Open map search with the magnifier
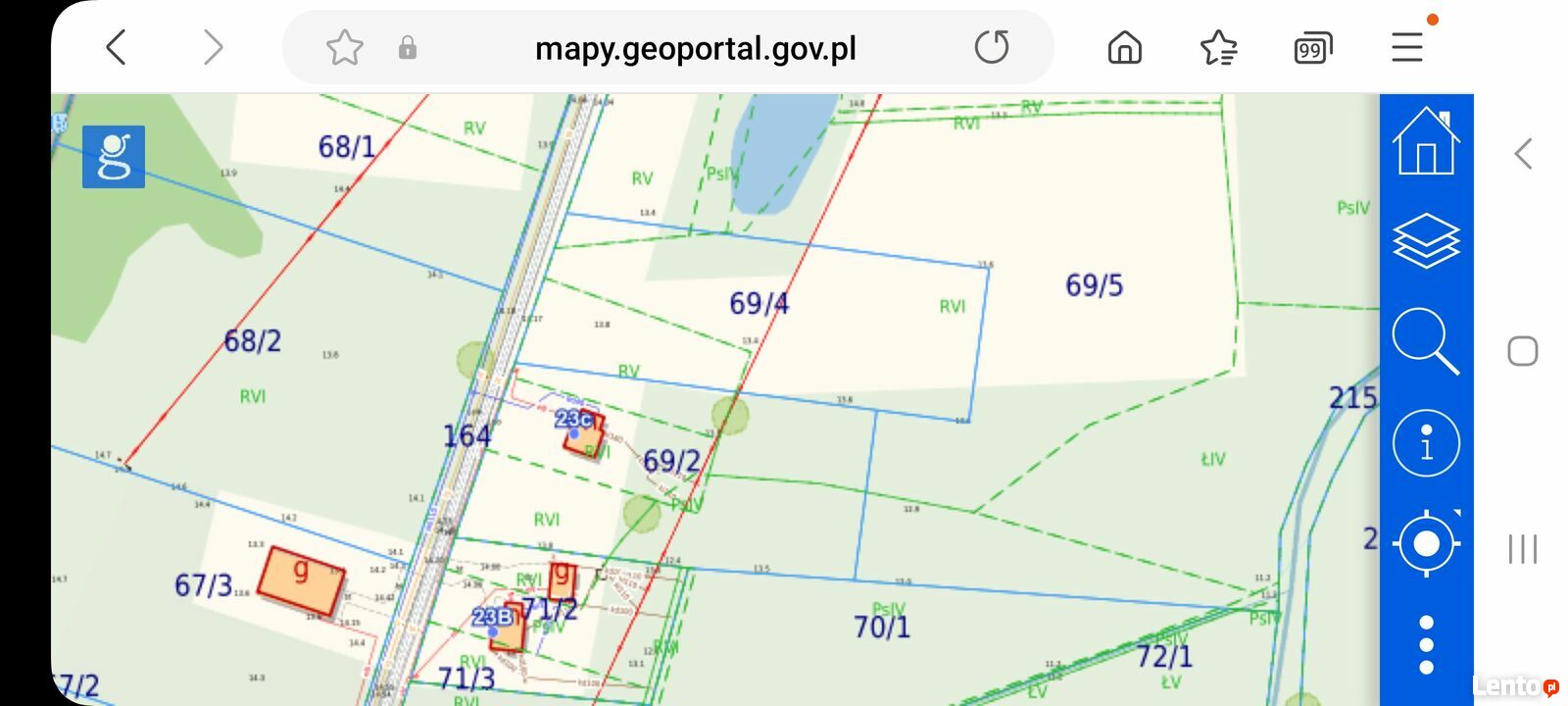The height and width of the screenshot is (706, 1568). coord(1426,341)
